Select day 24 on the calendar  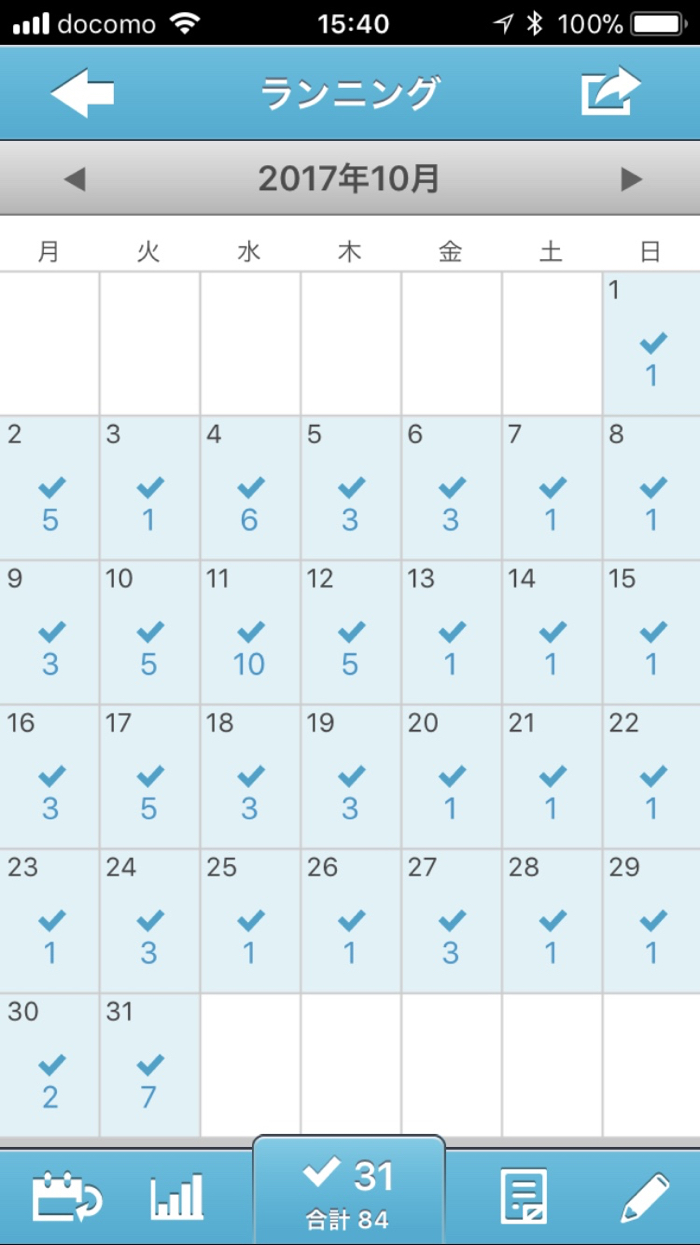(x=150, y=921)
